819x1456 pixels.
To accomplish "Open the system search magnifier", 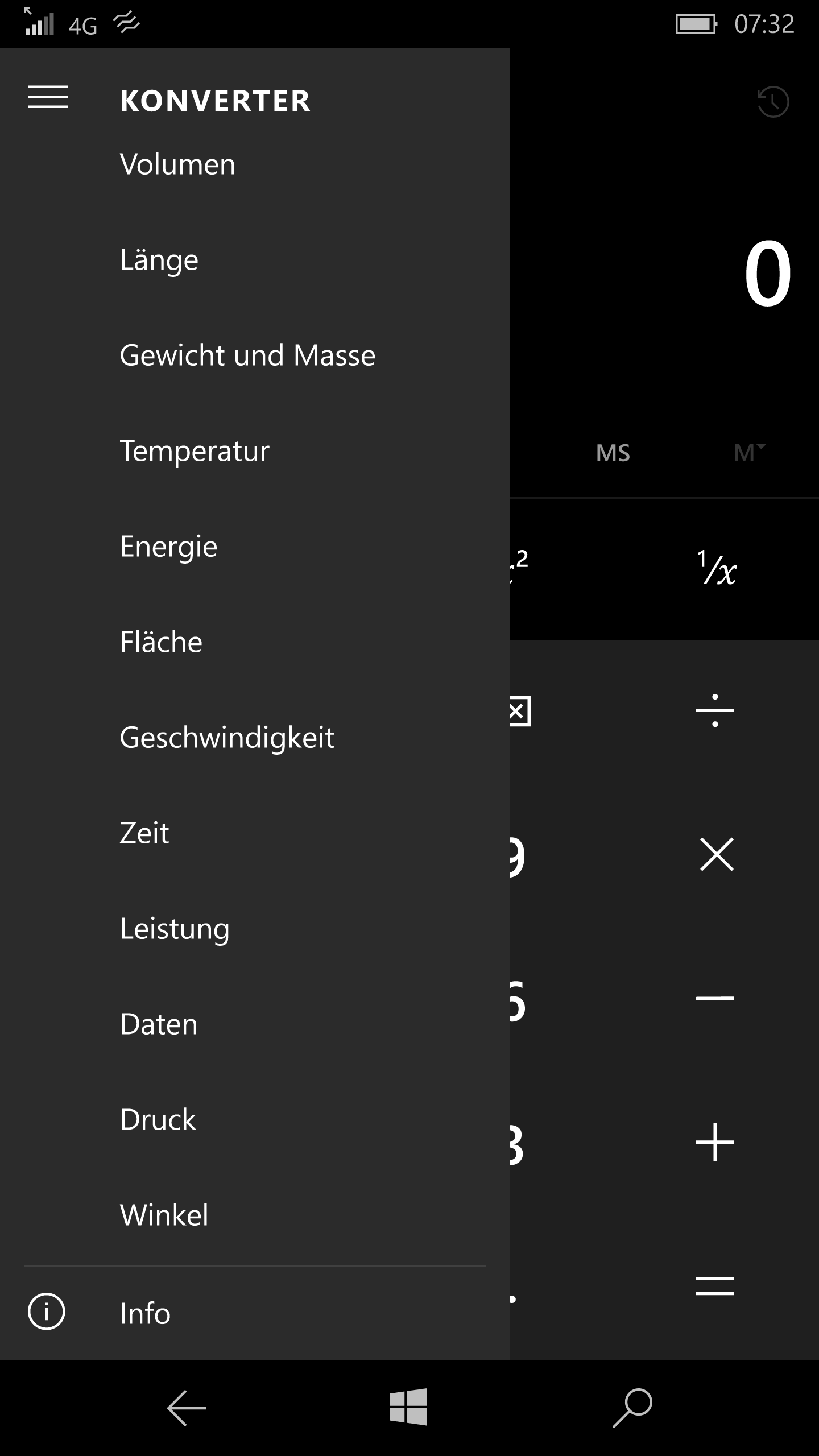I will (x=632, y=1408).
